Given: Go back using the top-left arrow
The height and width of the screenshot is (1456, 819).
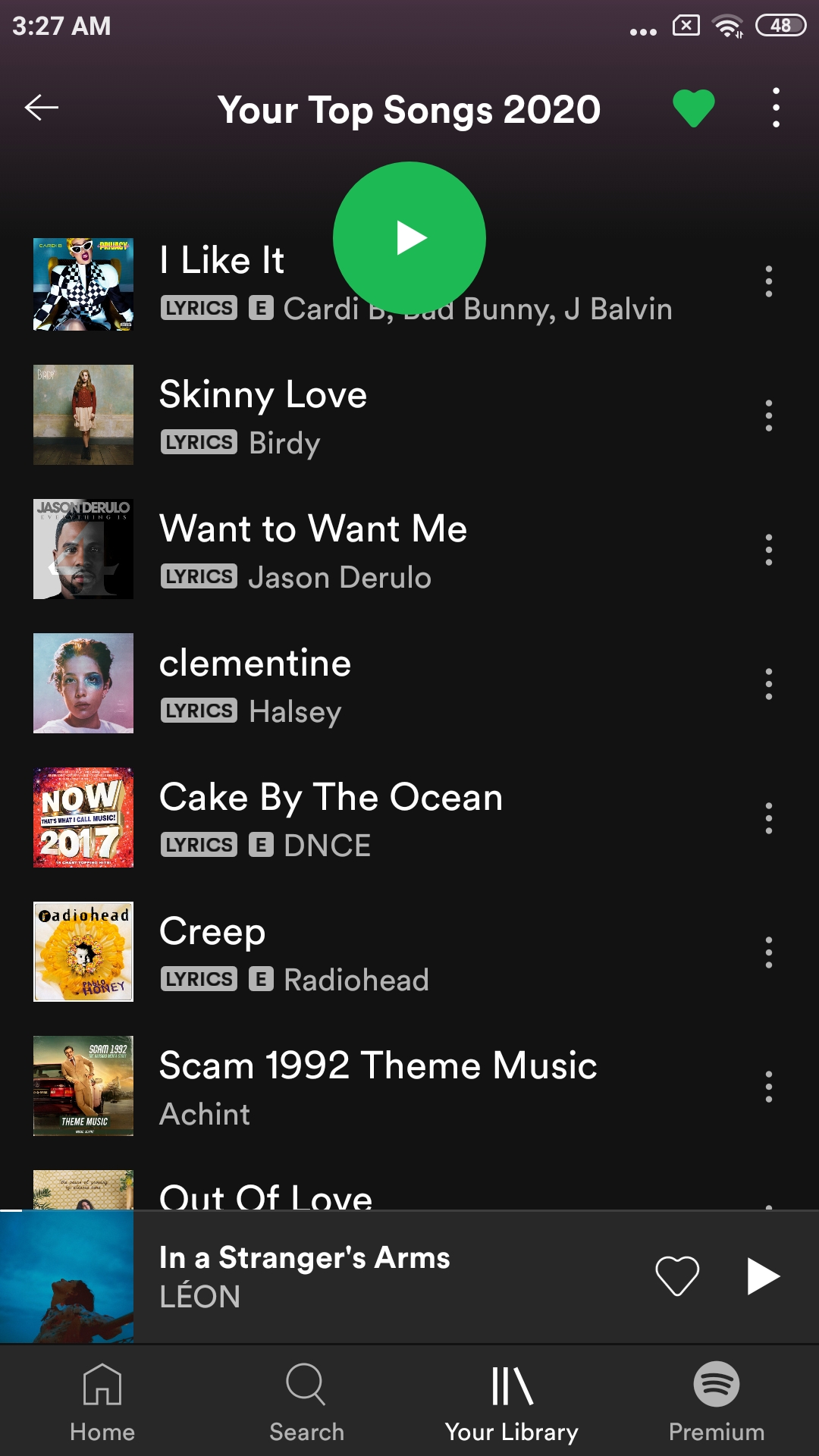Looking at the screenshot, I should point(42,108).
